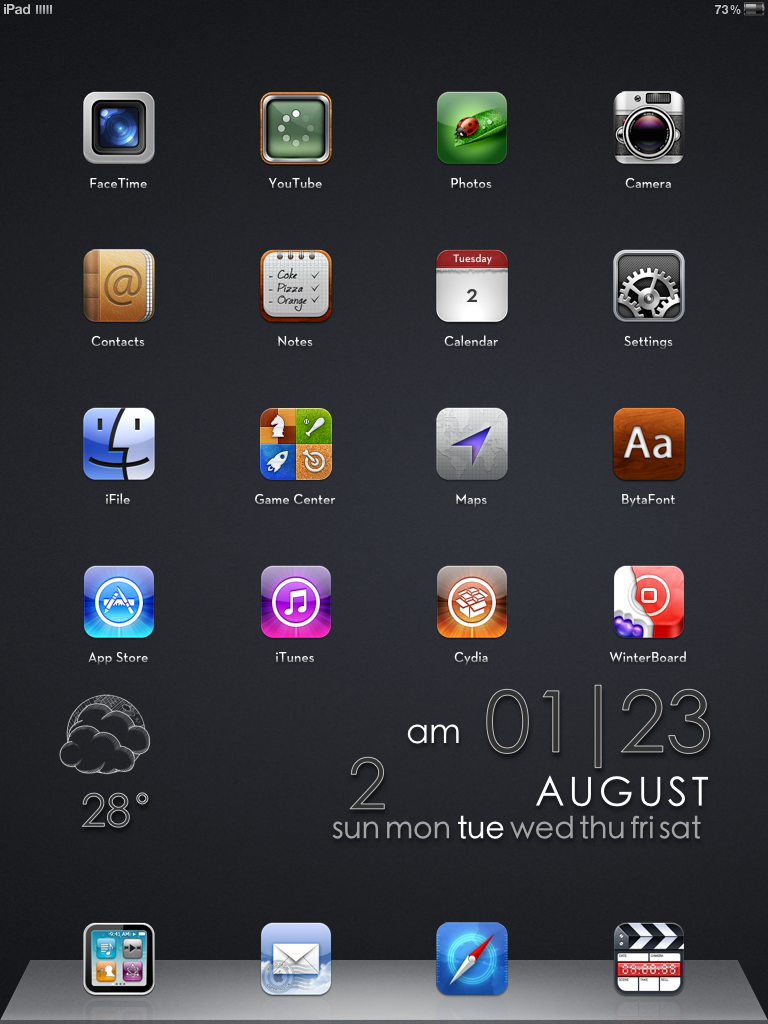Open the FaceTime app
This screenshot has width=768, height=1024.
pyautogui.click(x=119, y=128)
